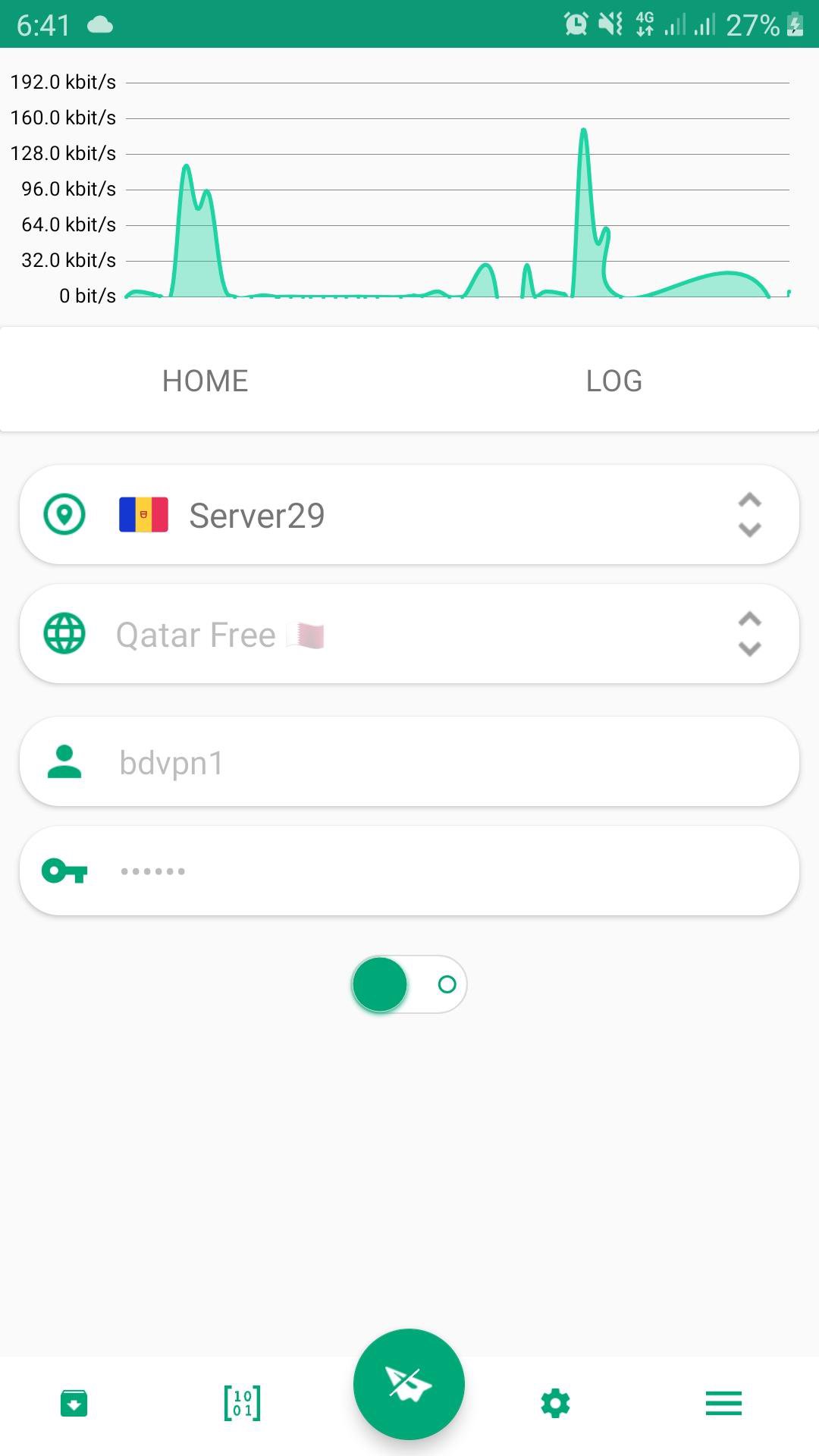Switch to the LOG tab
The width and height of the screenshot is (819, 1456).
click(614, 380)
